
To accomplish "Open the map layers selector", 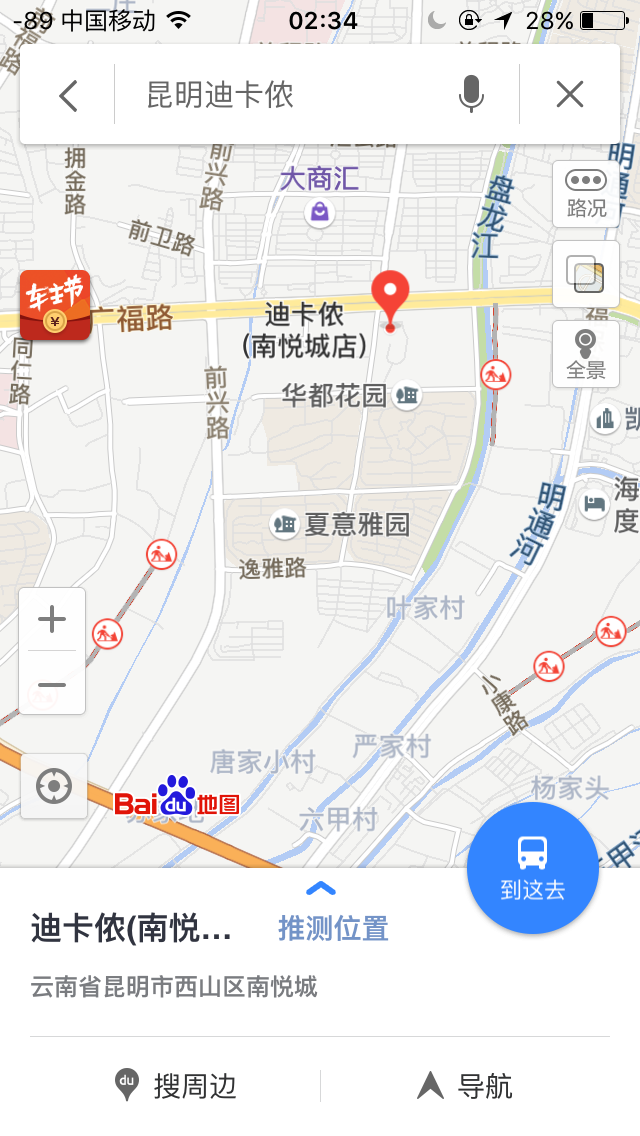I will [586, 274].
